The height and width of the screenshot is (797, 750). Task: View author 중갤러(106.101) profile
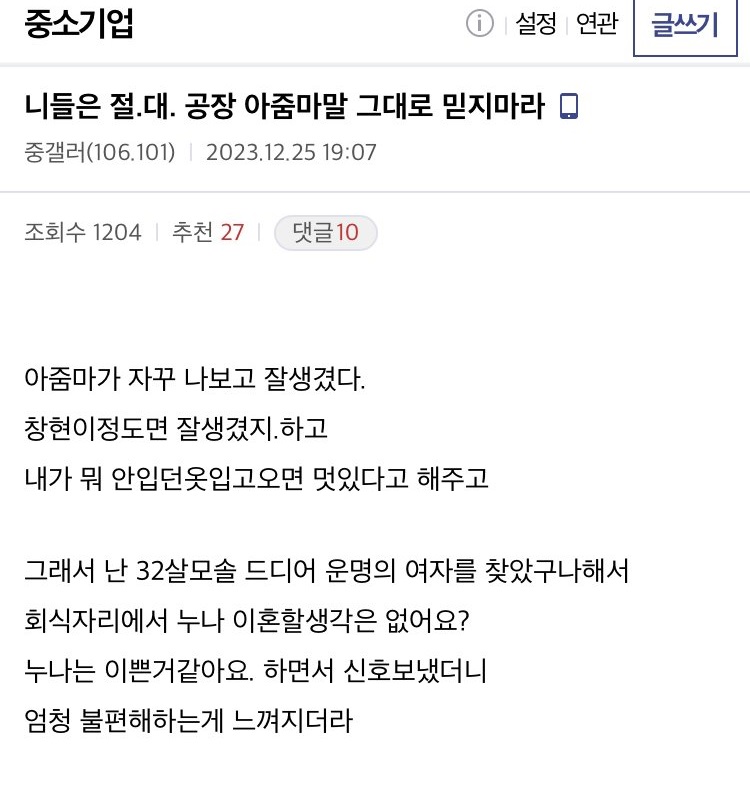[99, 153]
